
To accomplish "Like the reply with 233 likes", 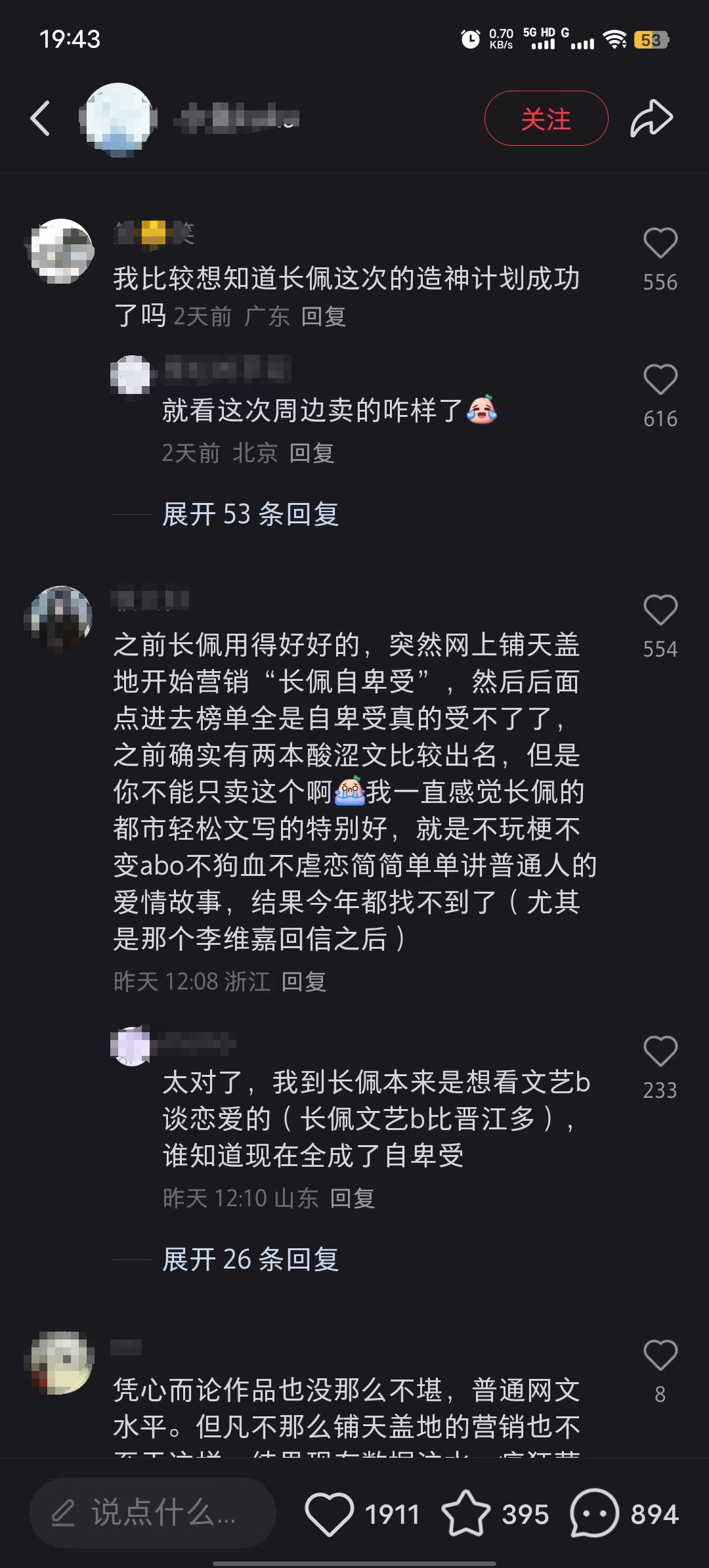I will [x=660, y=1052].
